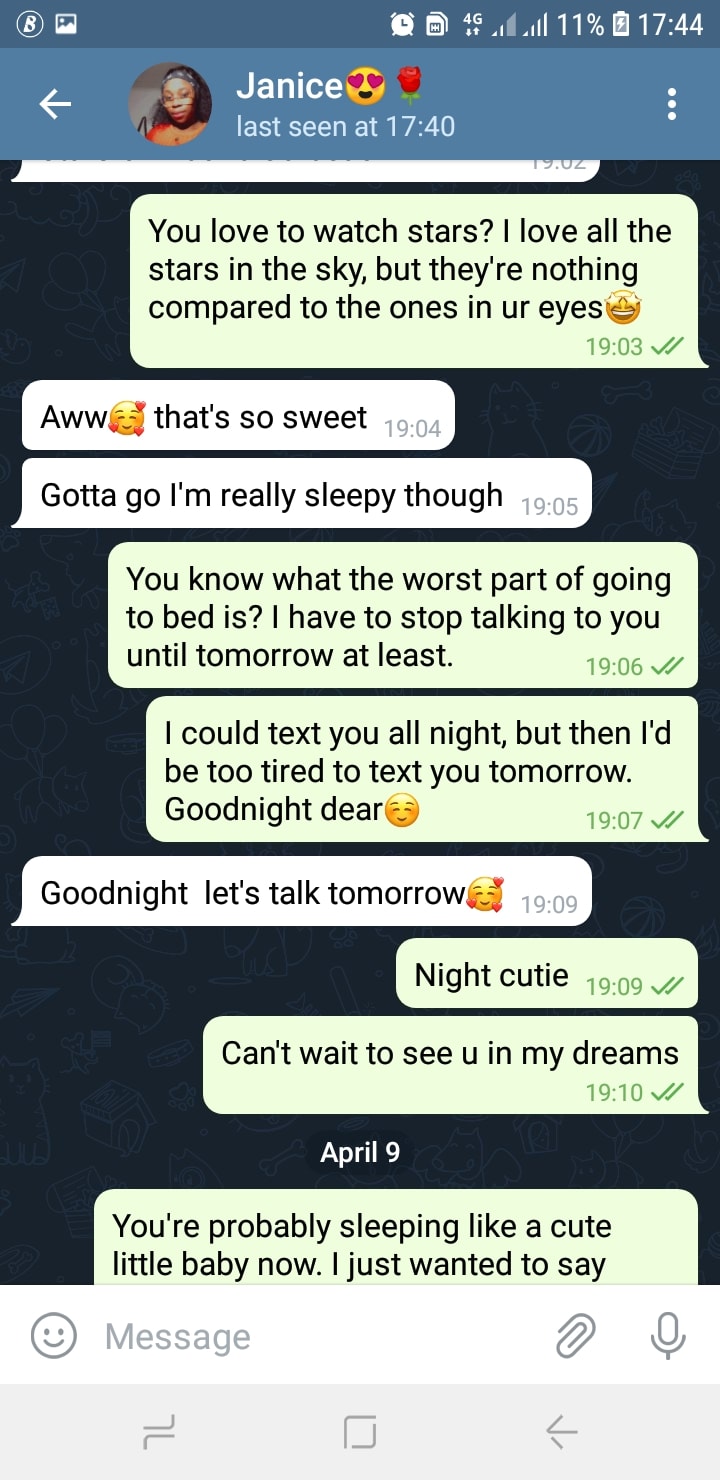720x1480 pixels.
Task: Open the overflow menu
Action: [672, 104]
